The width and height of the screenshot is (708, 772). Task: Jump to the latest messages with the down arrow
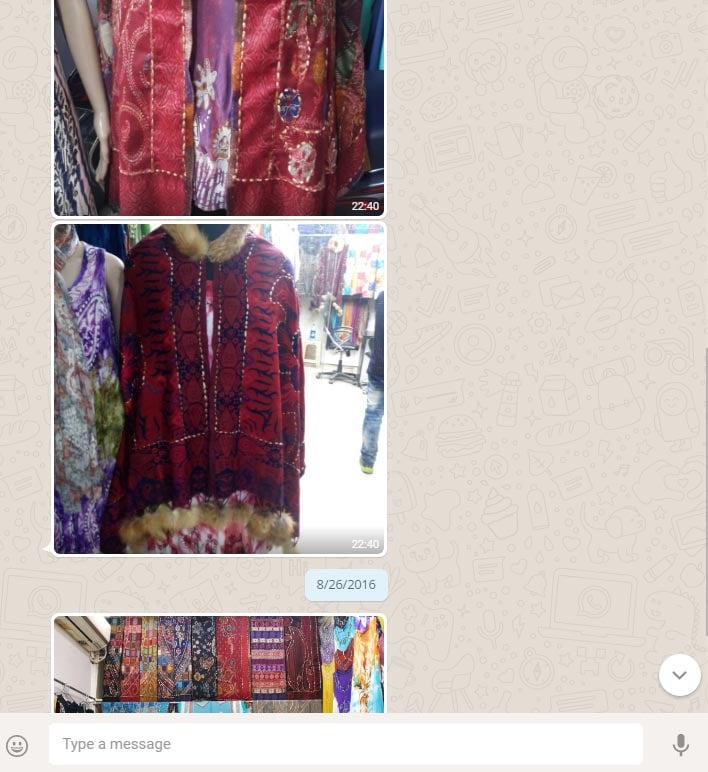point(679,675)
